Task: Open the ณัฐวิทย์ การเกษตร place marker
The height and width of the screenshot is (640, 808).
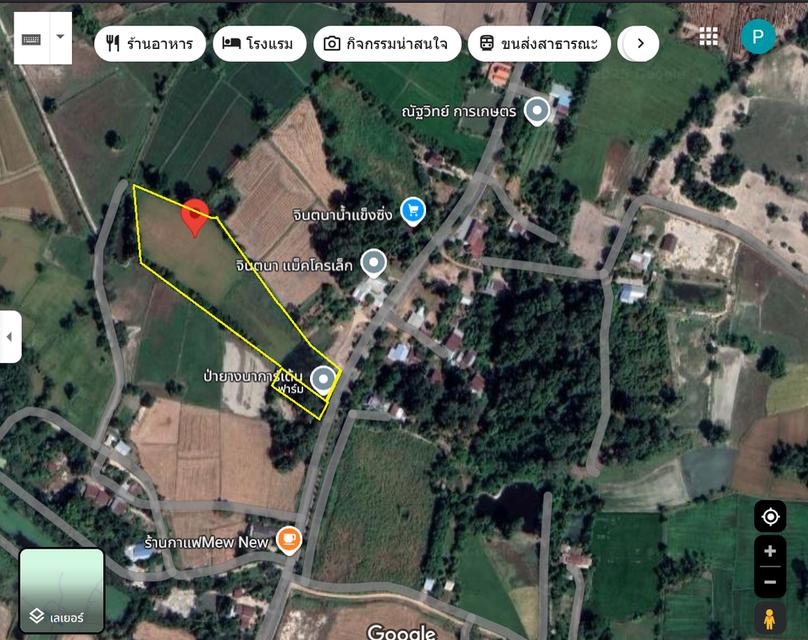Action: tap(537, 110)
